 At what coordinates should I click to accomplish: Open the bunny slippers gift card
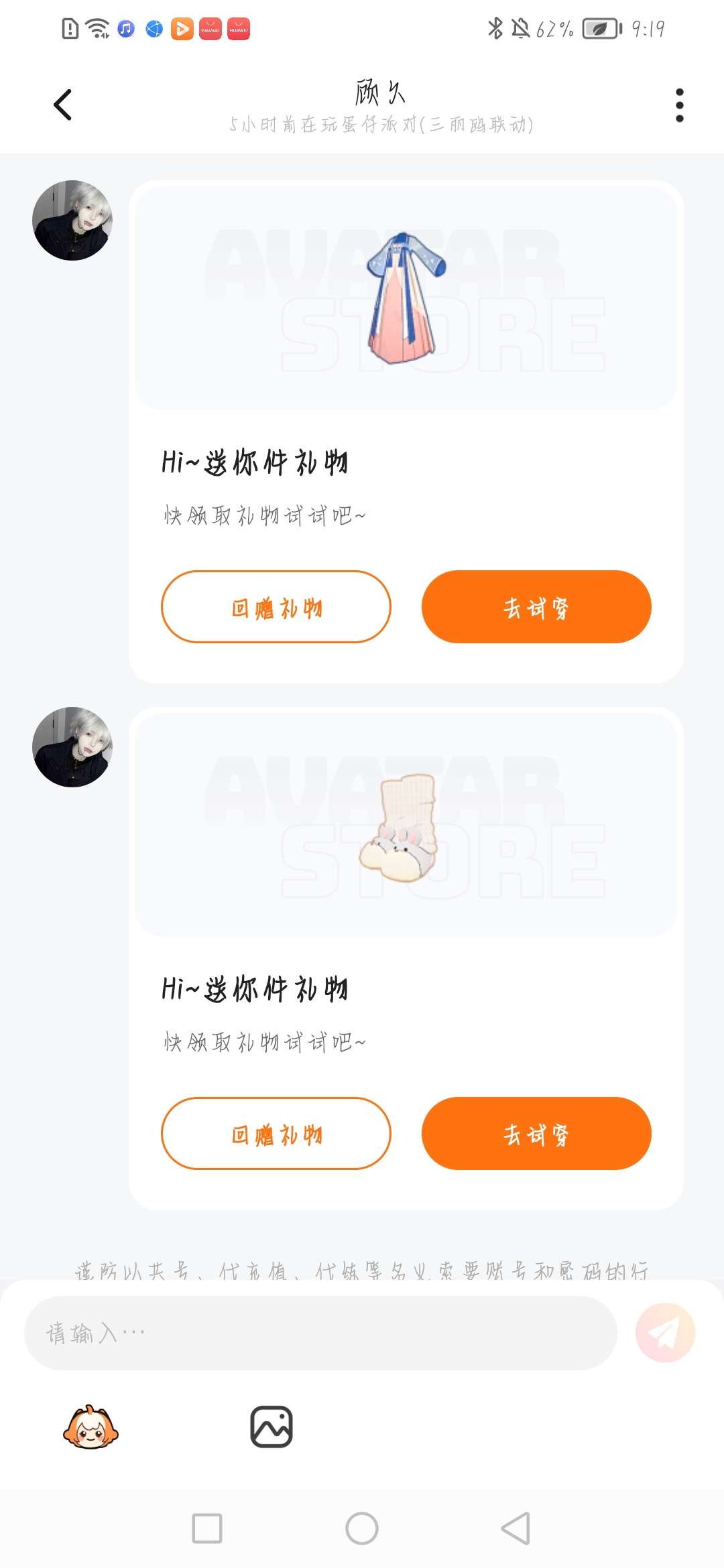[x=406, y=824]
